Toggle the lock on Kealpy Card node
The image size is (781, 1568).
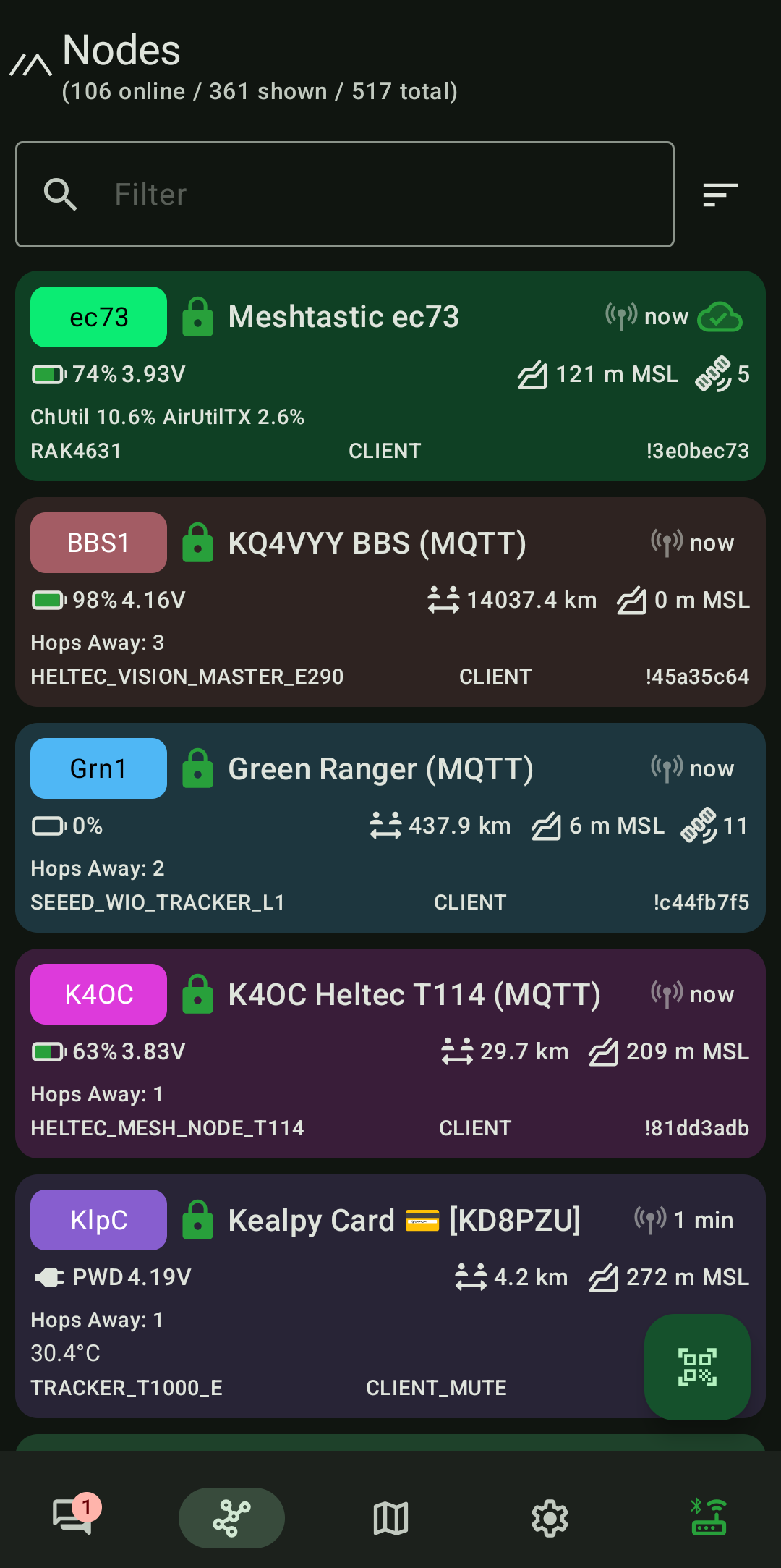click(198, 1219)
